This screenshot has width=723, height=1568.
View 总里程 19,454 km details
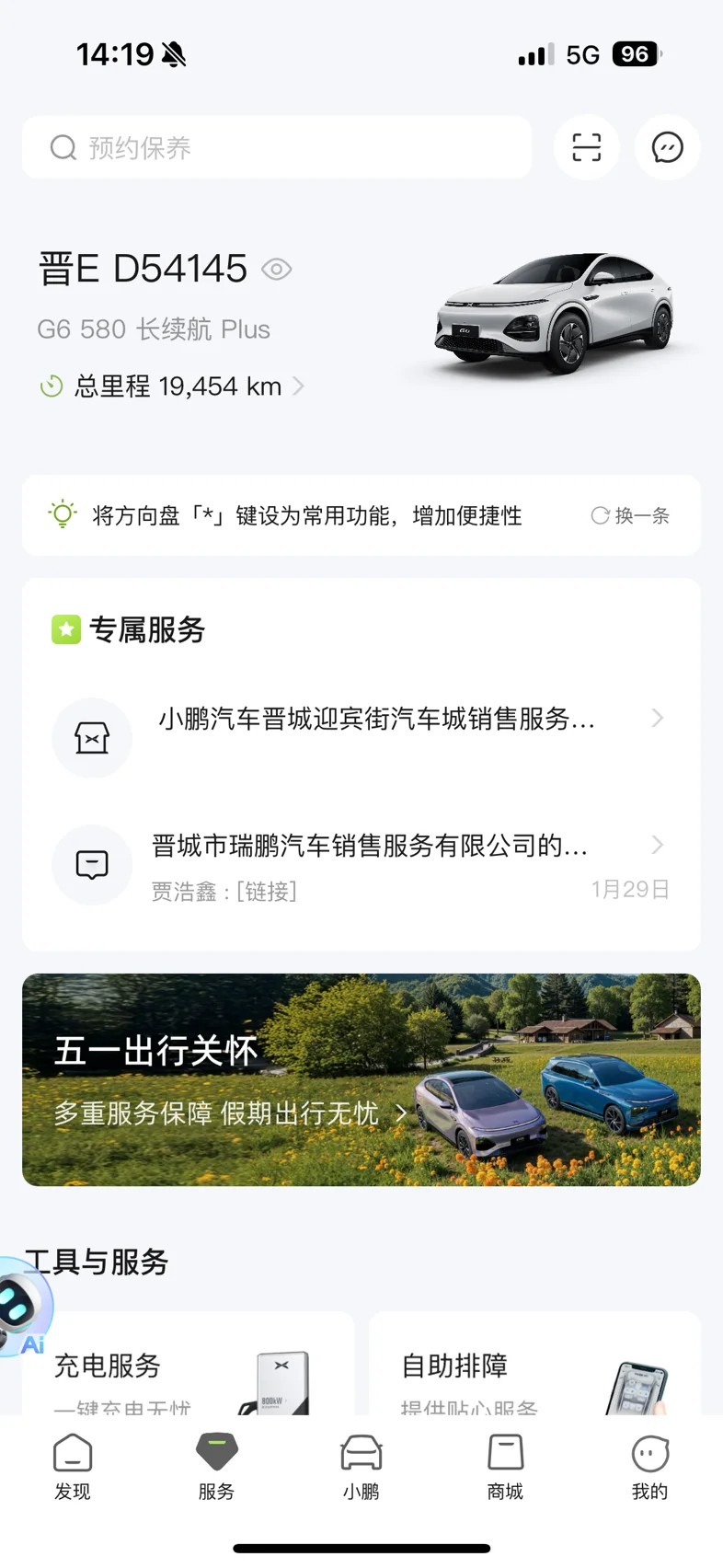click(x=175, y=386)
